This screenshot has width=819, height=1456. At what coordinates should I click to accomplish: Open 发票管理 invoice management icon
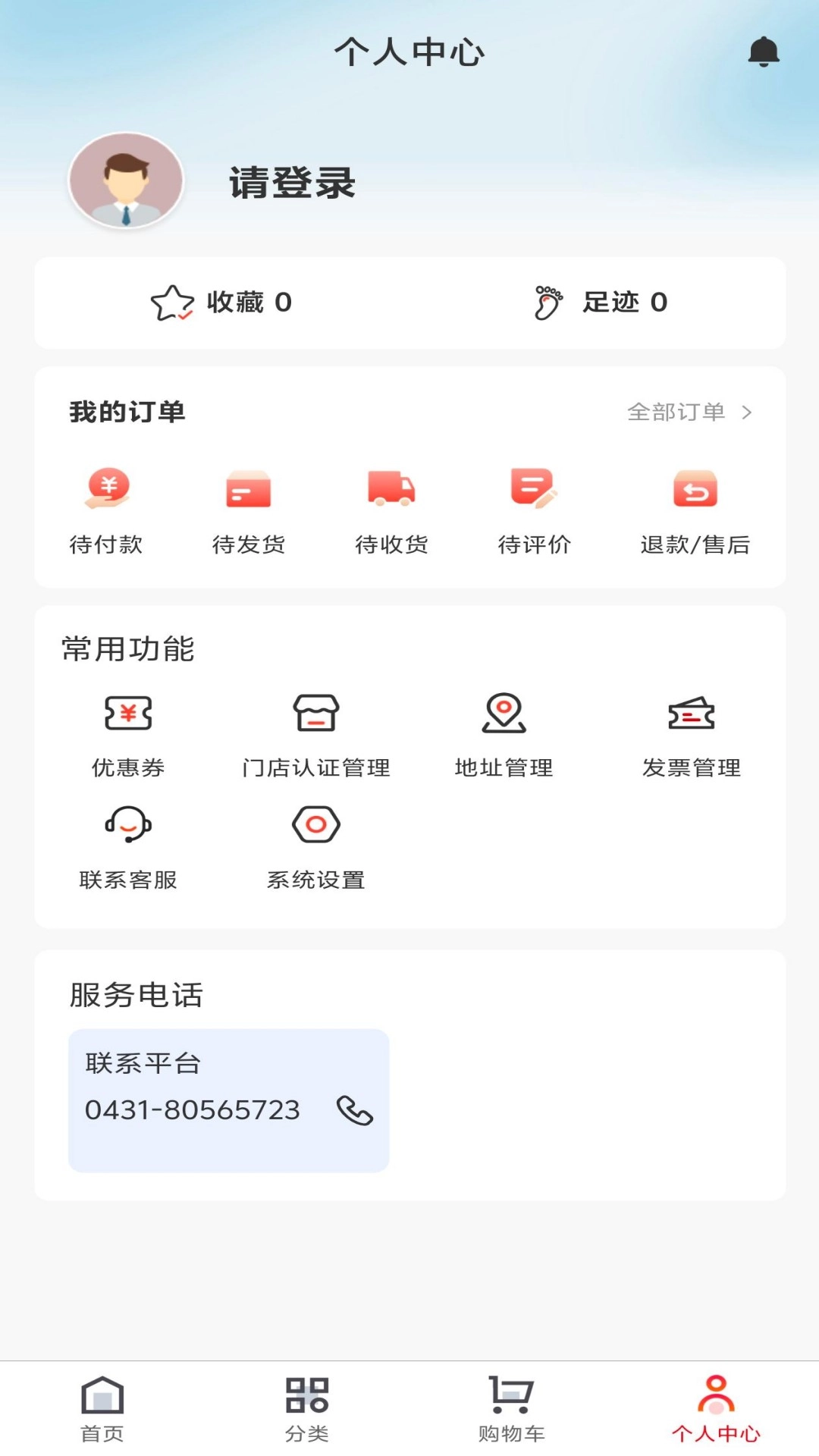coord(692,714)
